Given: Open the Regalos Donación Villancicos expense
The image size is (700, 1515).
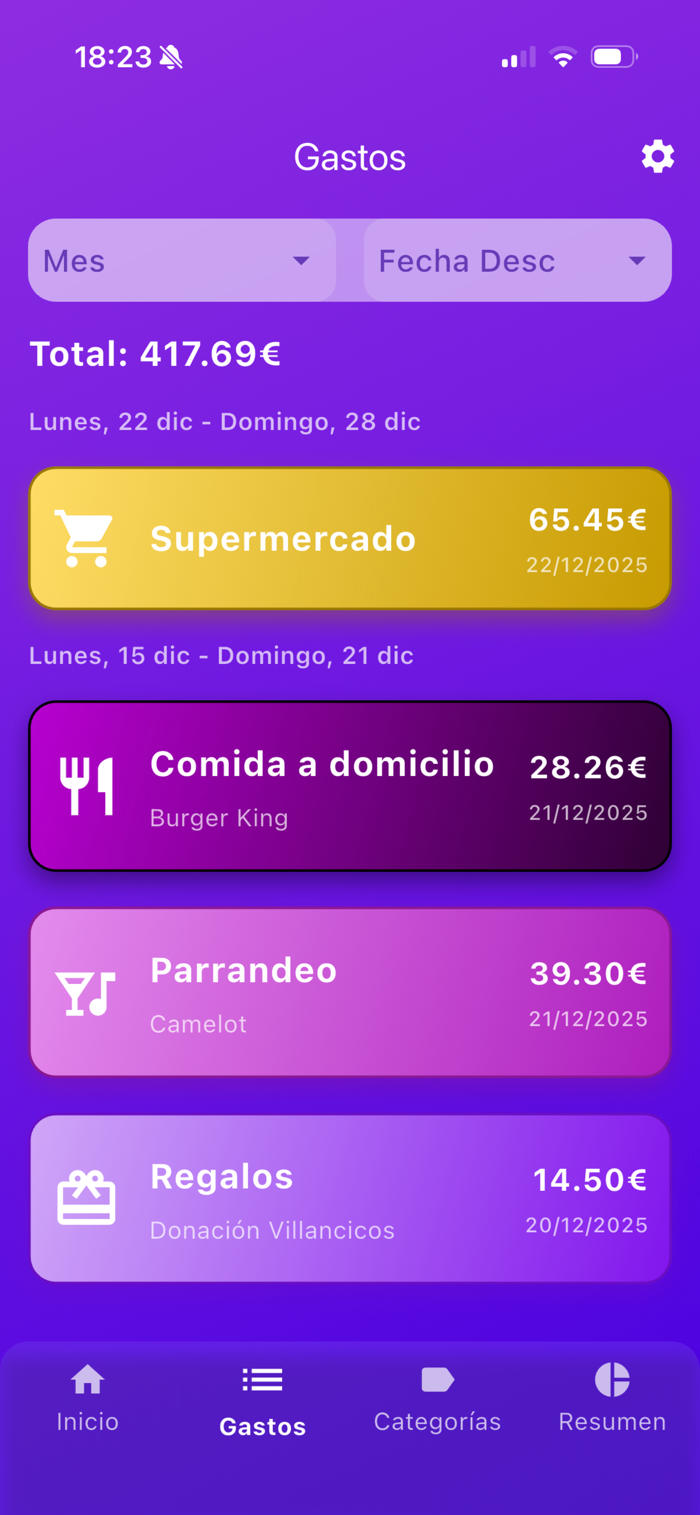Looking at the screenshot, I should click(350, 1198).
